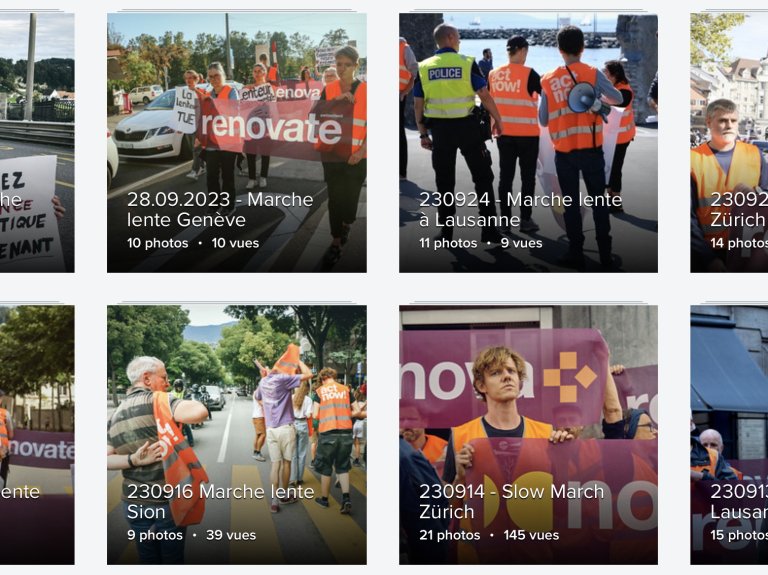View the 230924 Marche lente à Lausanne album

528,142
